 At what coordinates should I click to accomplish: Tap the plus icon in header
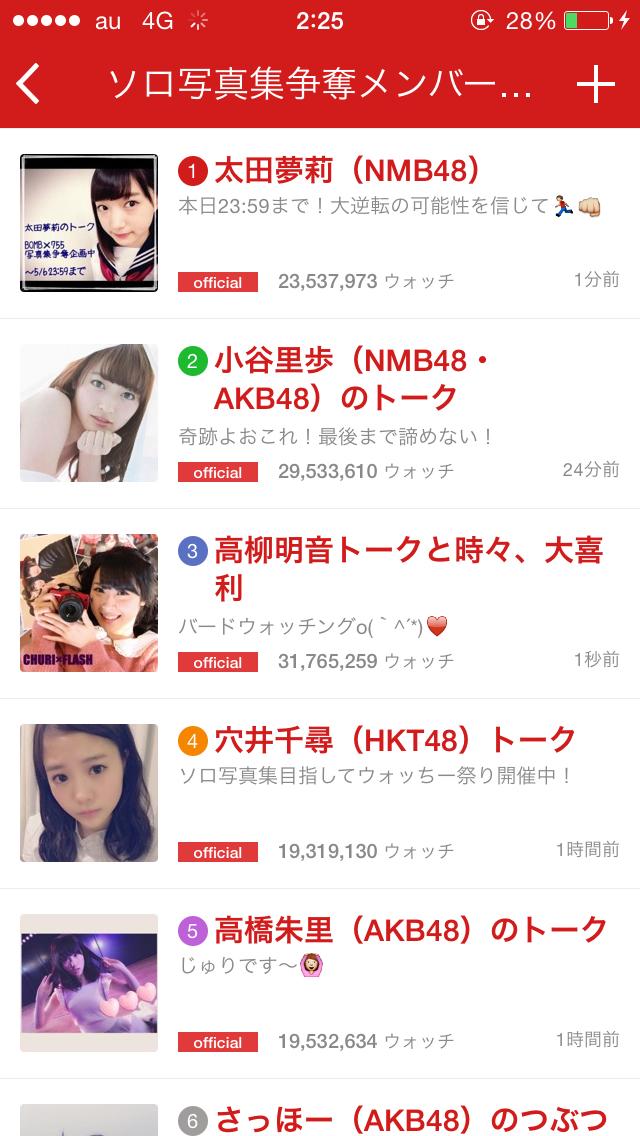tap(596, 85)
